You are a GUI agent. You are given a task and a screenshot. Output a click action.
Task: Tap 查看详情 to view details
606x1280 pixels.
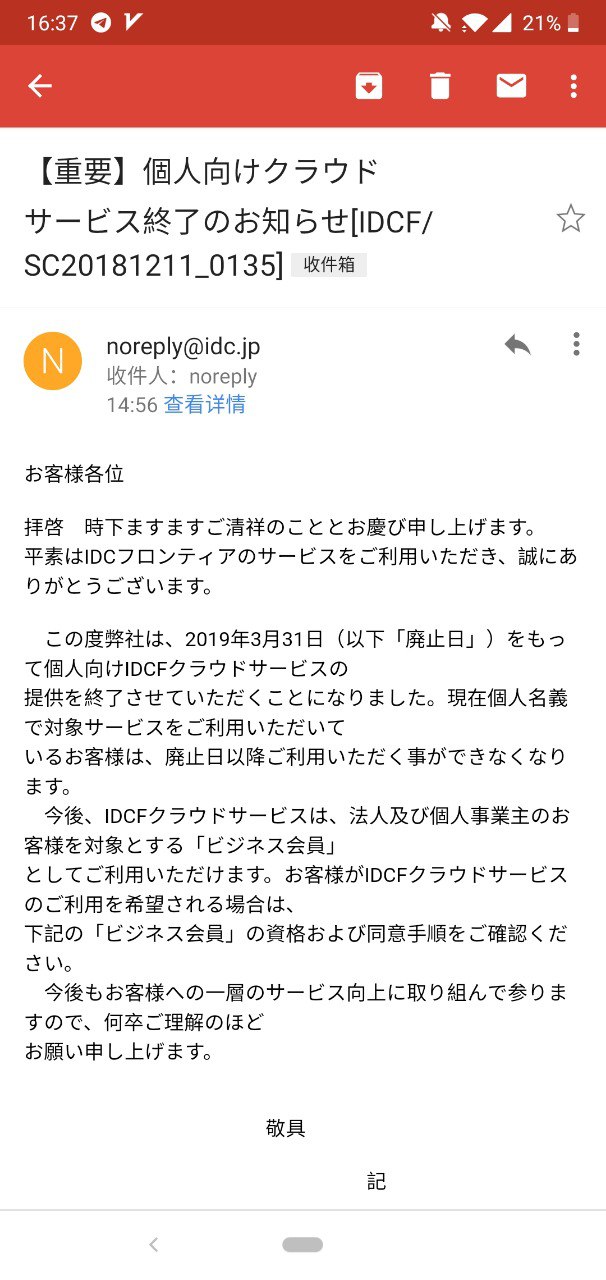coord(205,404)
